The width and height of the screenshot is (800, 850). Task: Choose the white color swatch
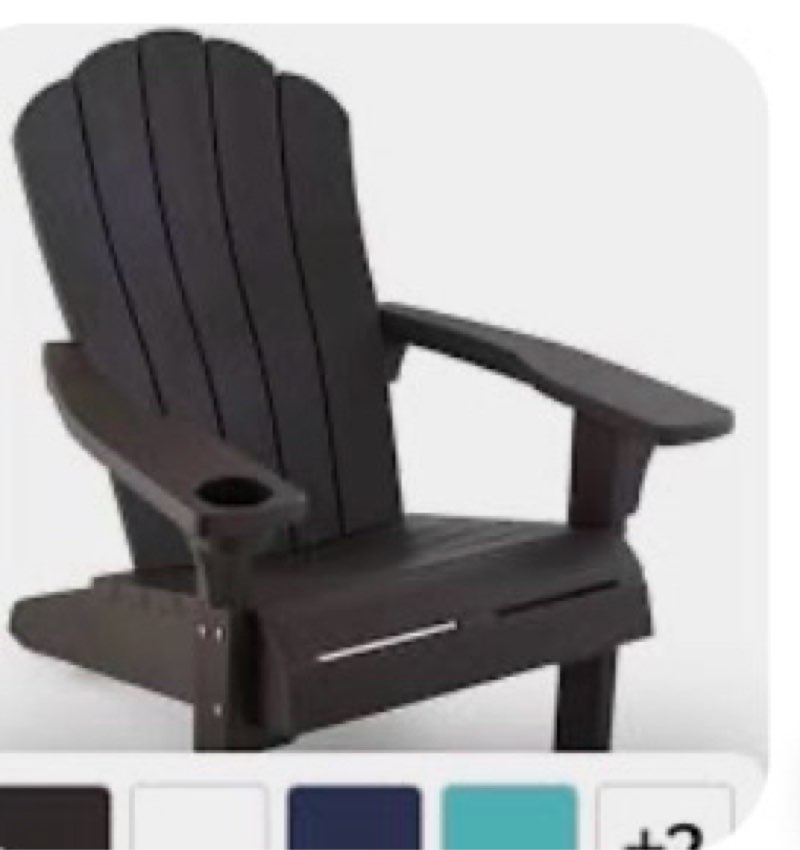tap(199, 818)
